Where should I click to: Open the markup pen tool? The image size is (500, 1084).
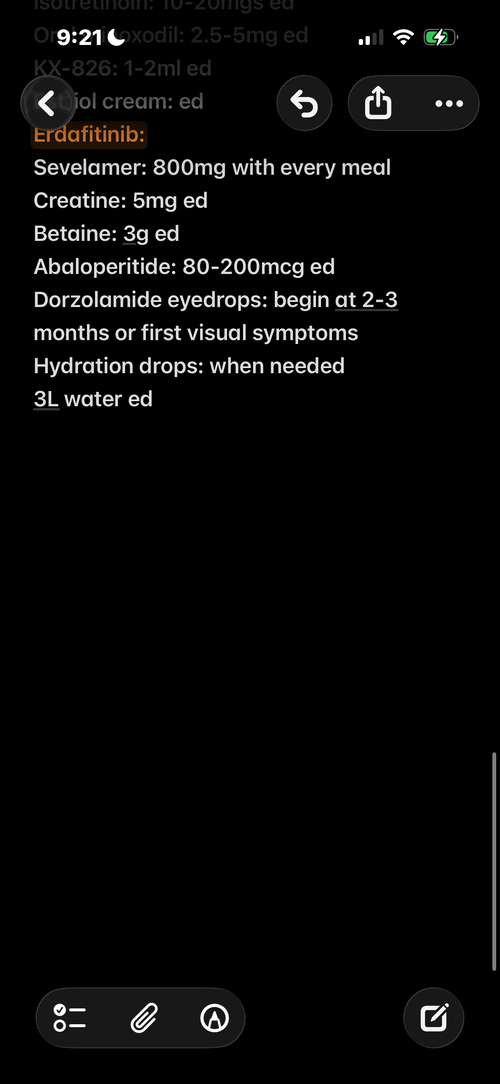tap(214, 1018)
